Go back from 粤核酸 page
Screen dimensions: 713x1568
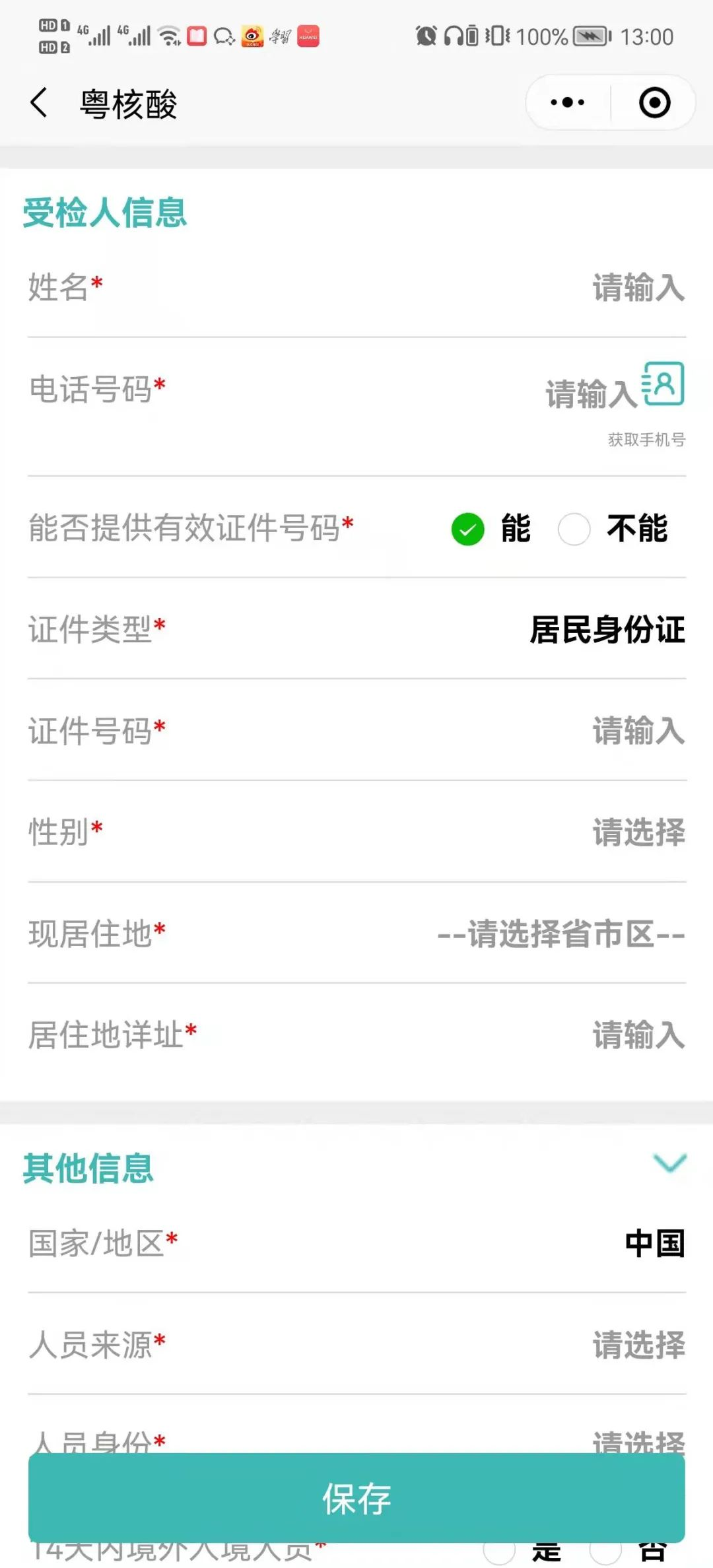[39, 103]
